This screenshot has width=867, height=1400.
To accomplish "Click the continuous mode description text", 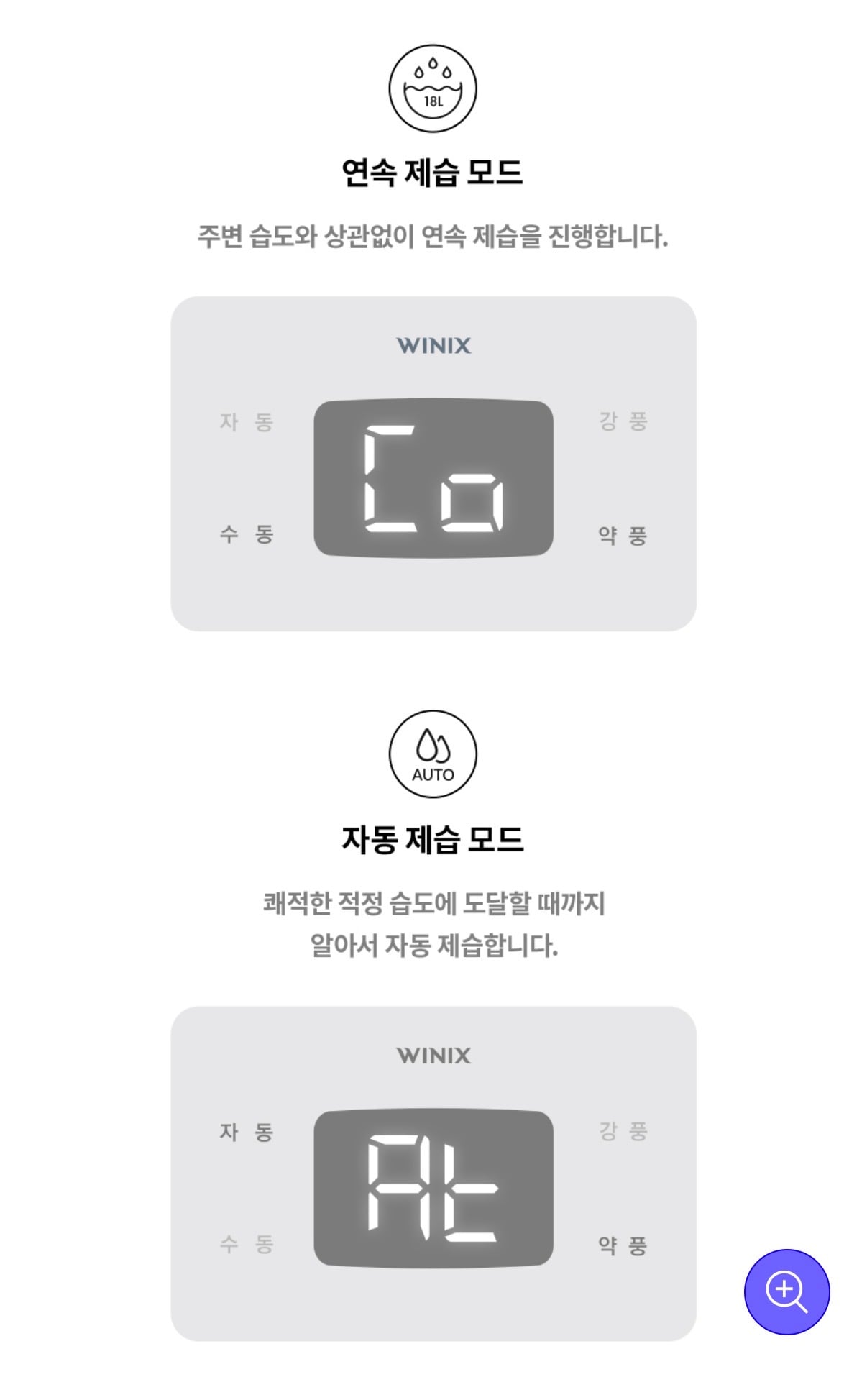I will (433, 234).
